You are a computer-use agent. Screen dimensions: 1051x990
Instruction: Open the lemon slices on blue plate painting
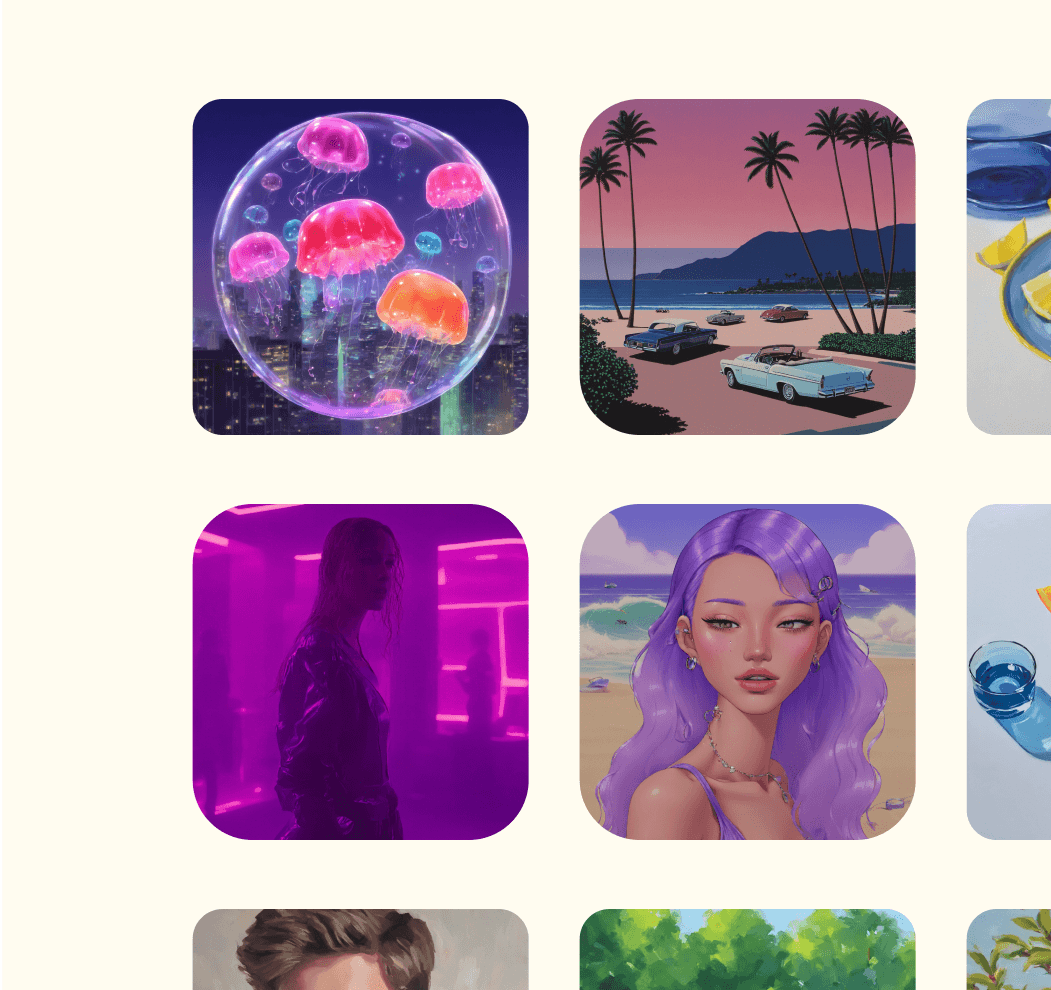click(x=1010, y=267)
